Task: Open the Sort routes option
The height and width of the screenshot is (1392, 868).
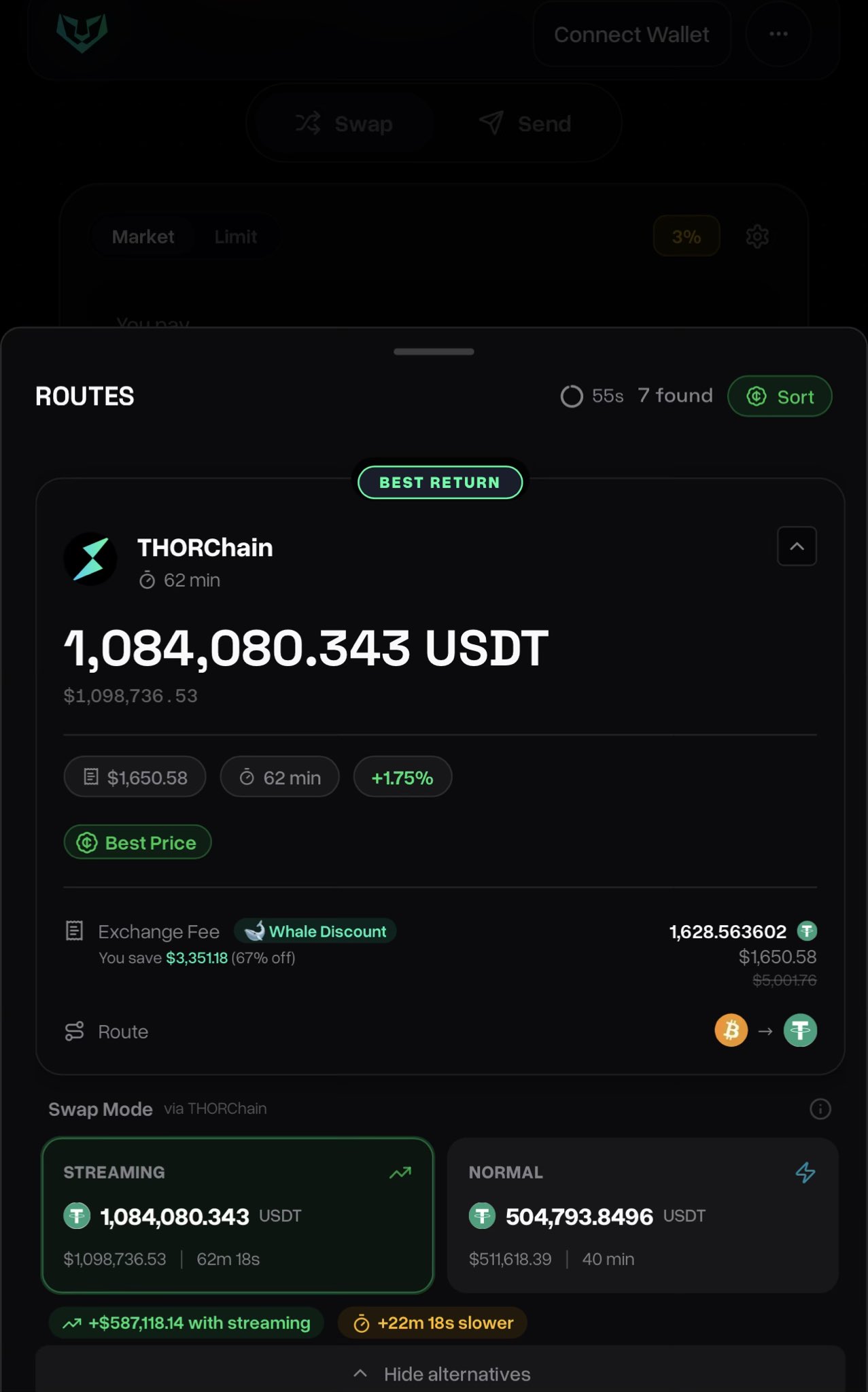Action: [x=779, y=396]
